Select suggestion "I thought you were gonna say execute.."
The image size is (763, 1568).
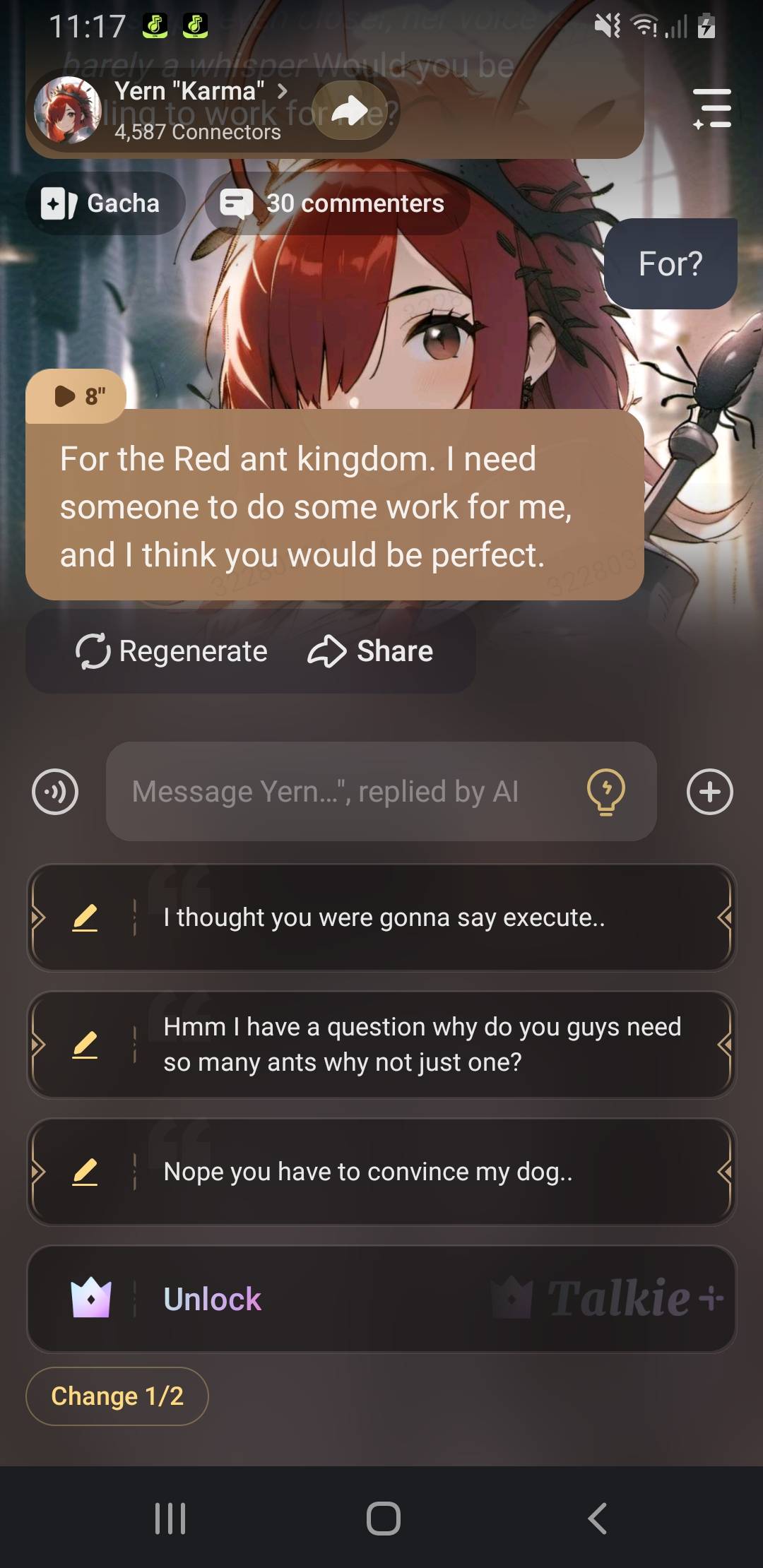click(x=424, y=917)
